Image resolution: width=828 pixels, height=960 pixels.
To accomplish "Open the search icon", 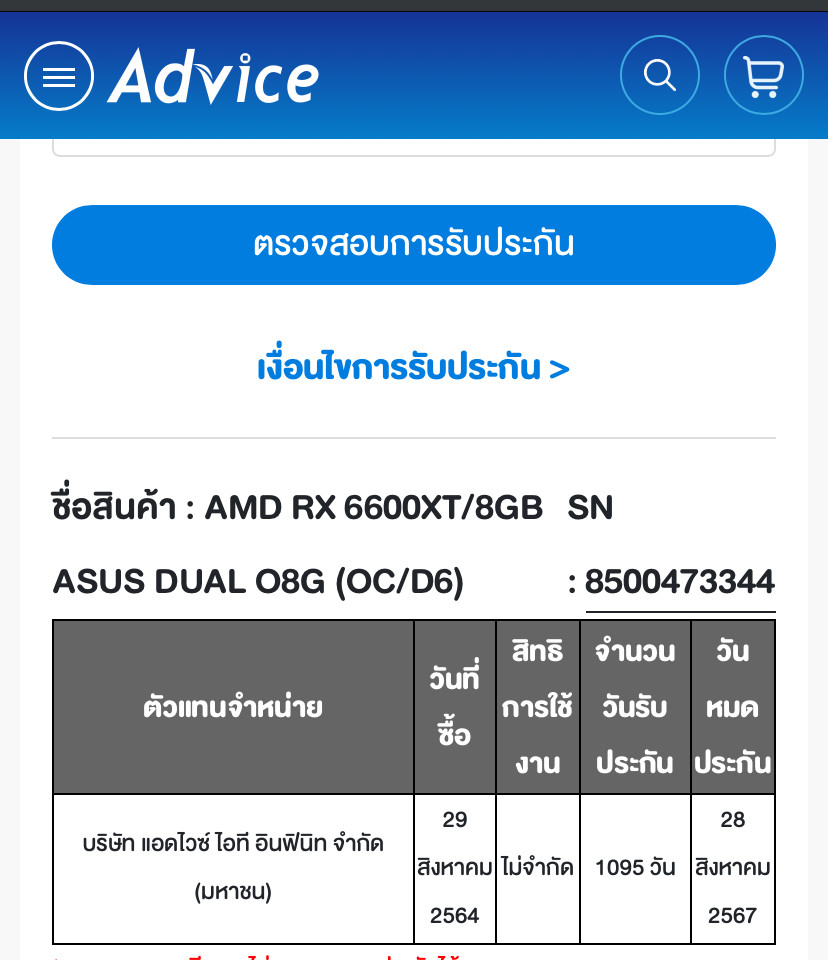I will (x=660, y=75).
